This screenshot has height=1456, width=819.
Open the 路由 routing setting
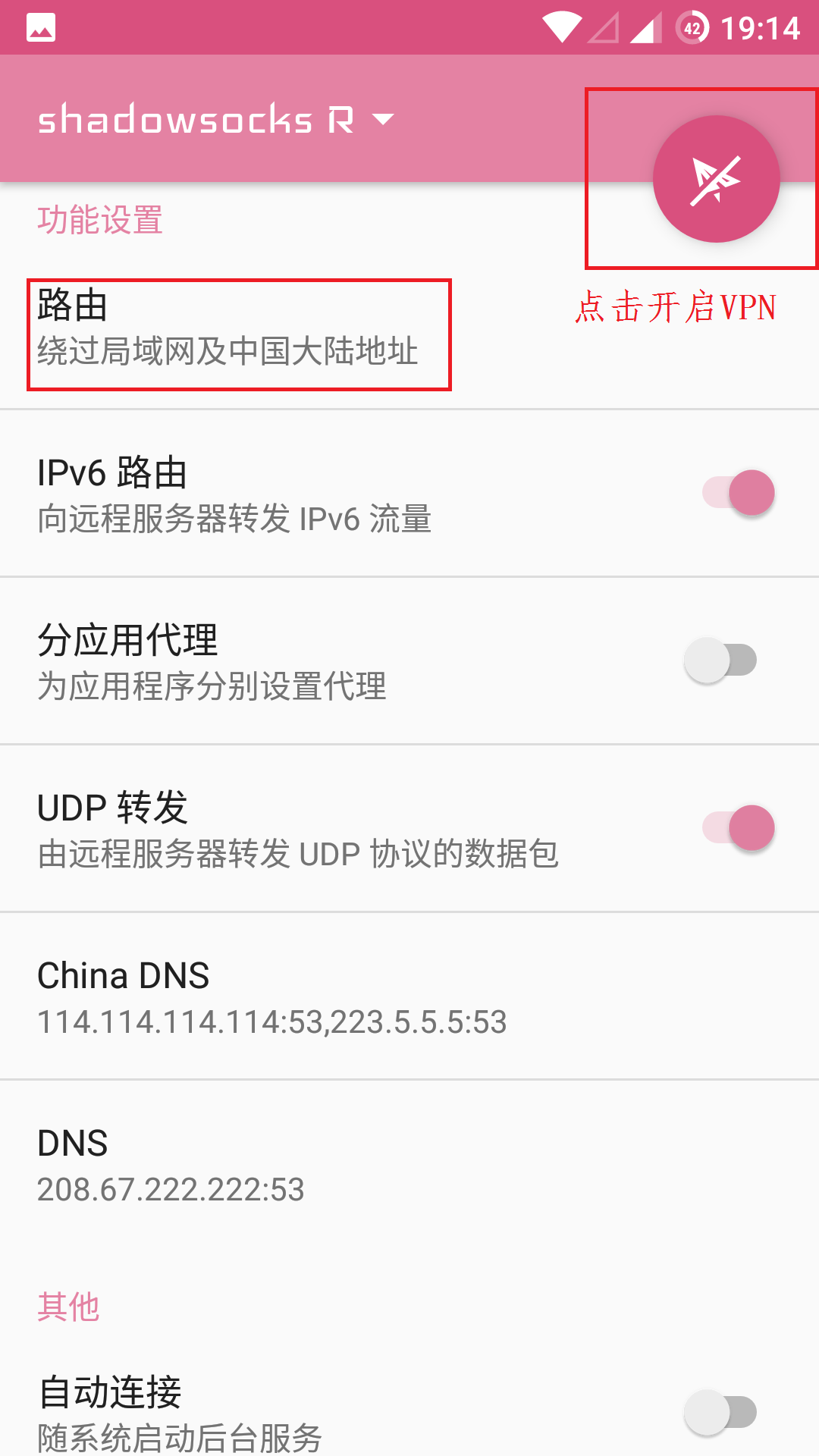[409, 327]
